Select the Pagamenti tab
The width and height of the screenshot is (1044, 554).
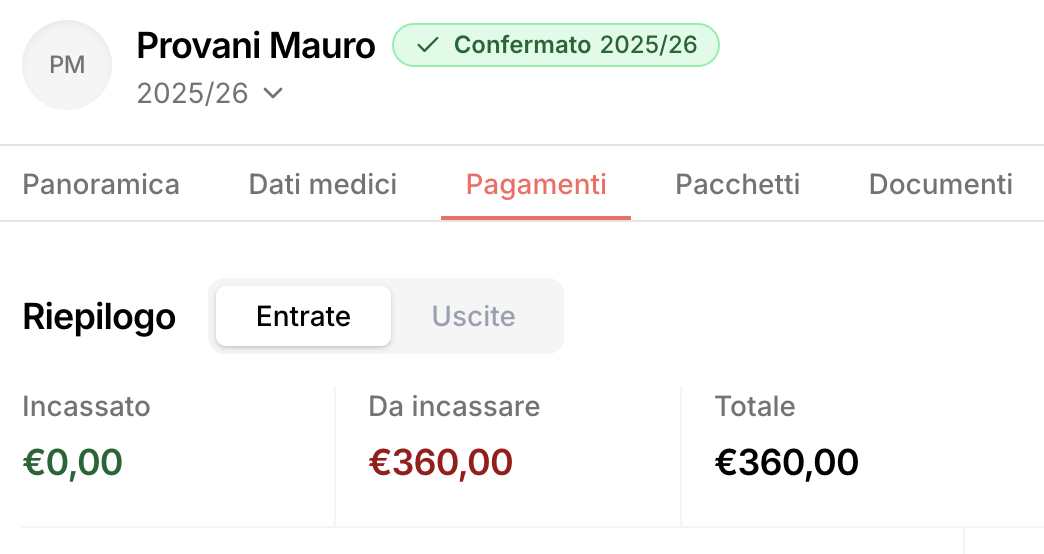pyautogui.click(x=536, y=185)
